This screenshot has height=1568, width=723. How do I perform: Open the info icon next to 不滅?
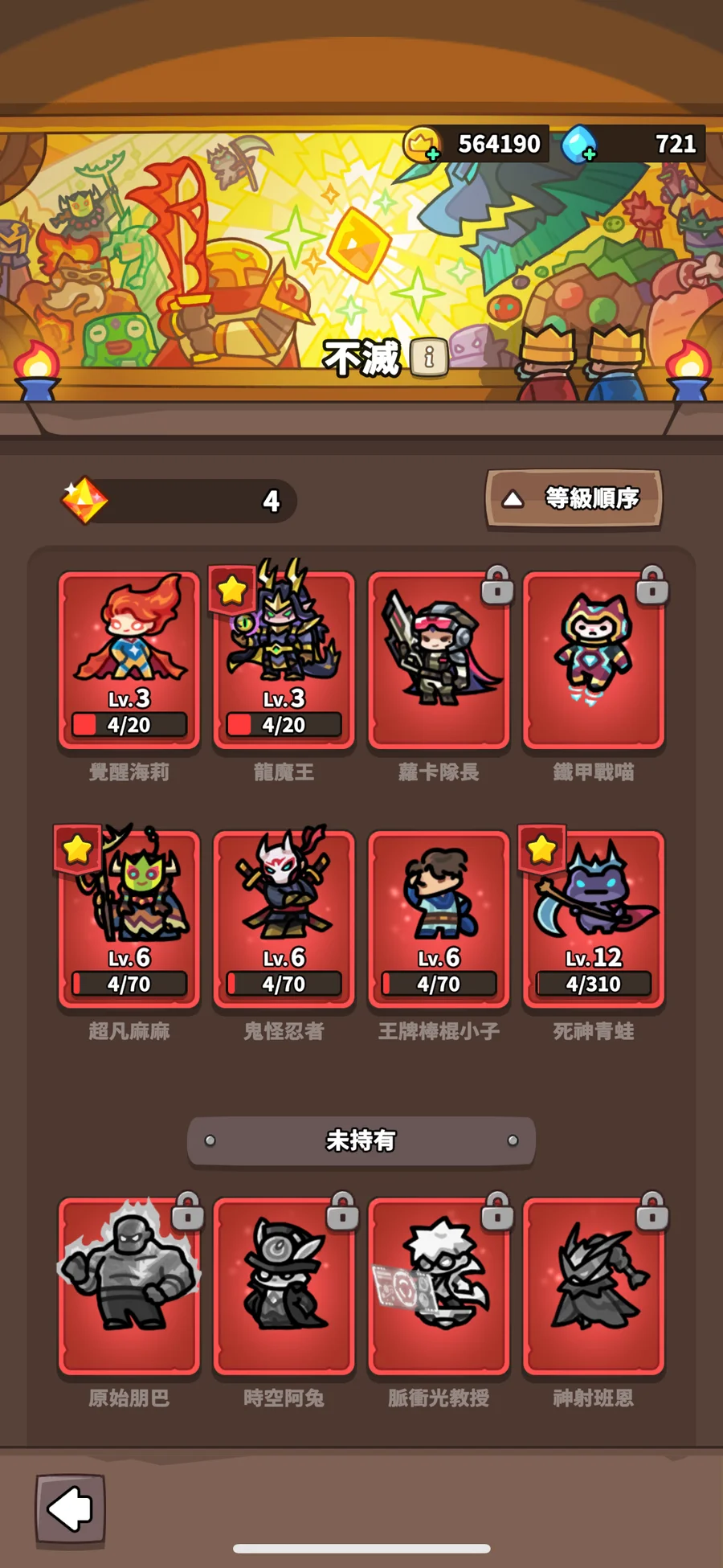(x=428, y=356)
